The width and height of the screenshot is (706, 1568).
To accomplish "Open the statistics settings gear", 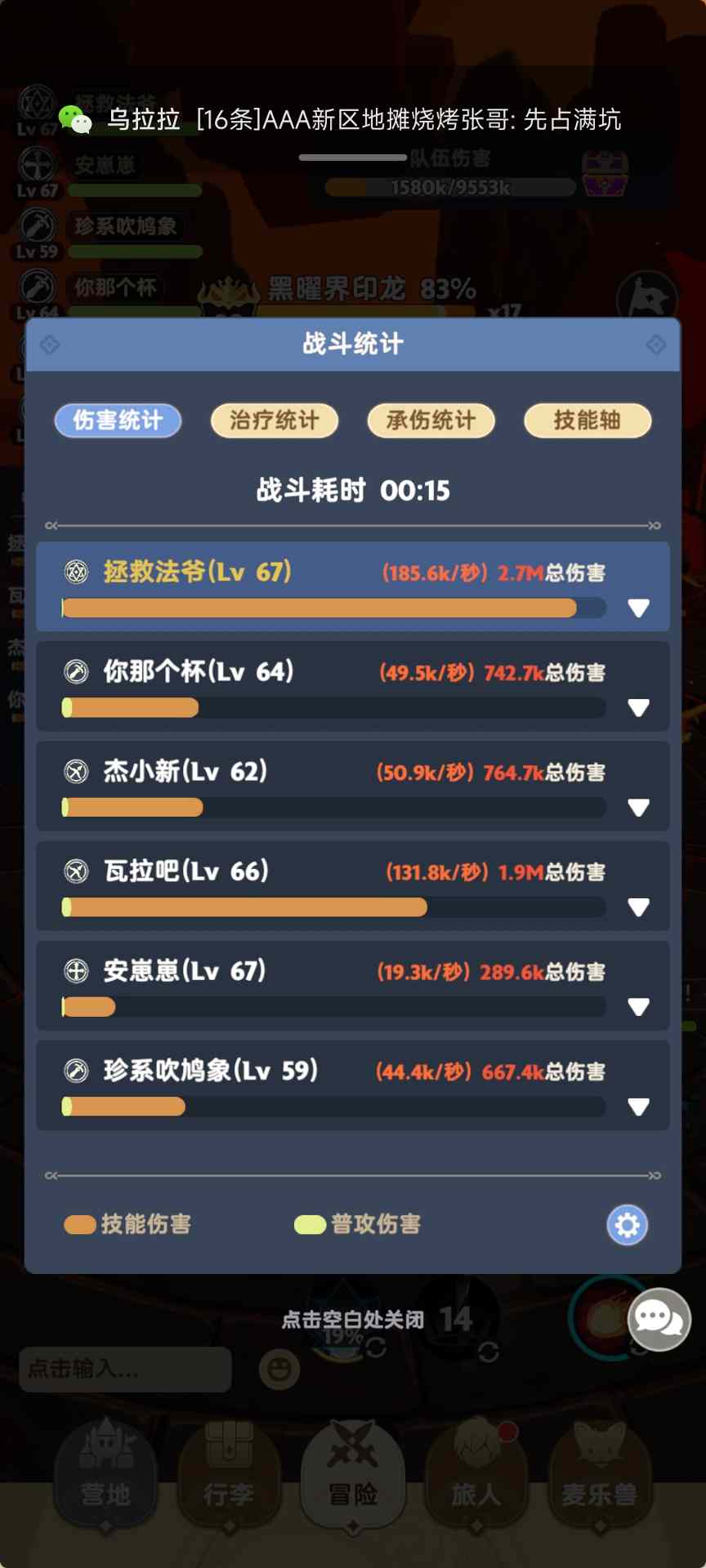I will click(x=627, y=1224).
